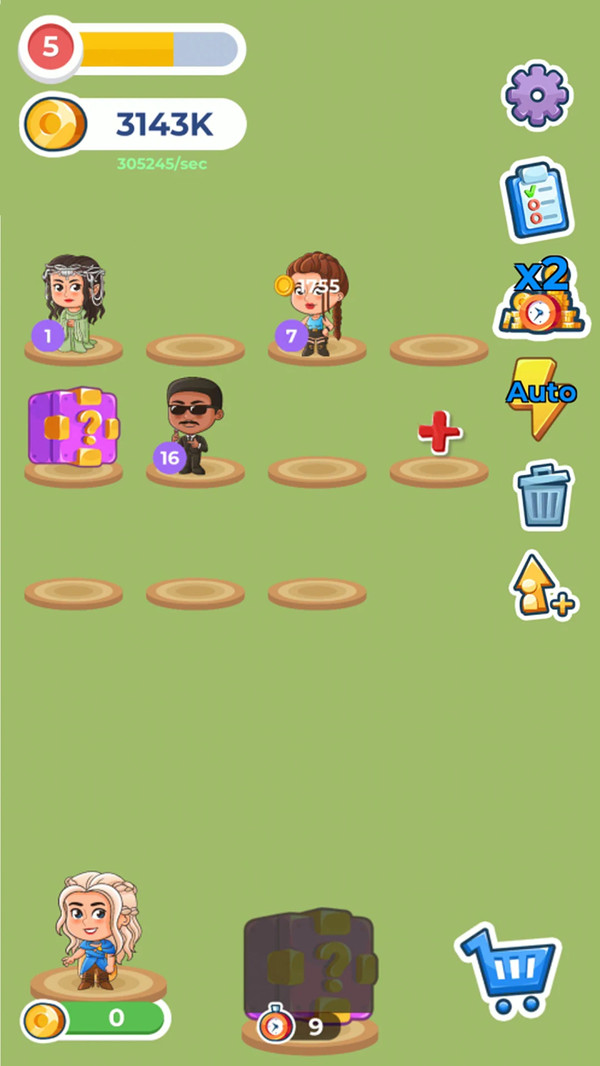The height and width of the screenshot is (1066, 600).
Task: Open the tasks clipboard
Action: click(x=537, y=199)
